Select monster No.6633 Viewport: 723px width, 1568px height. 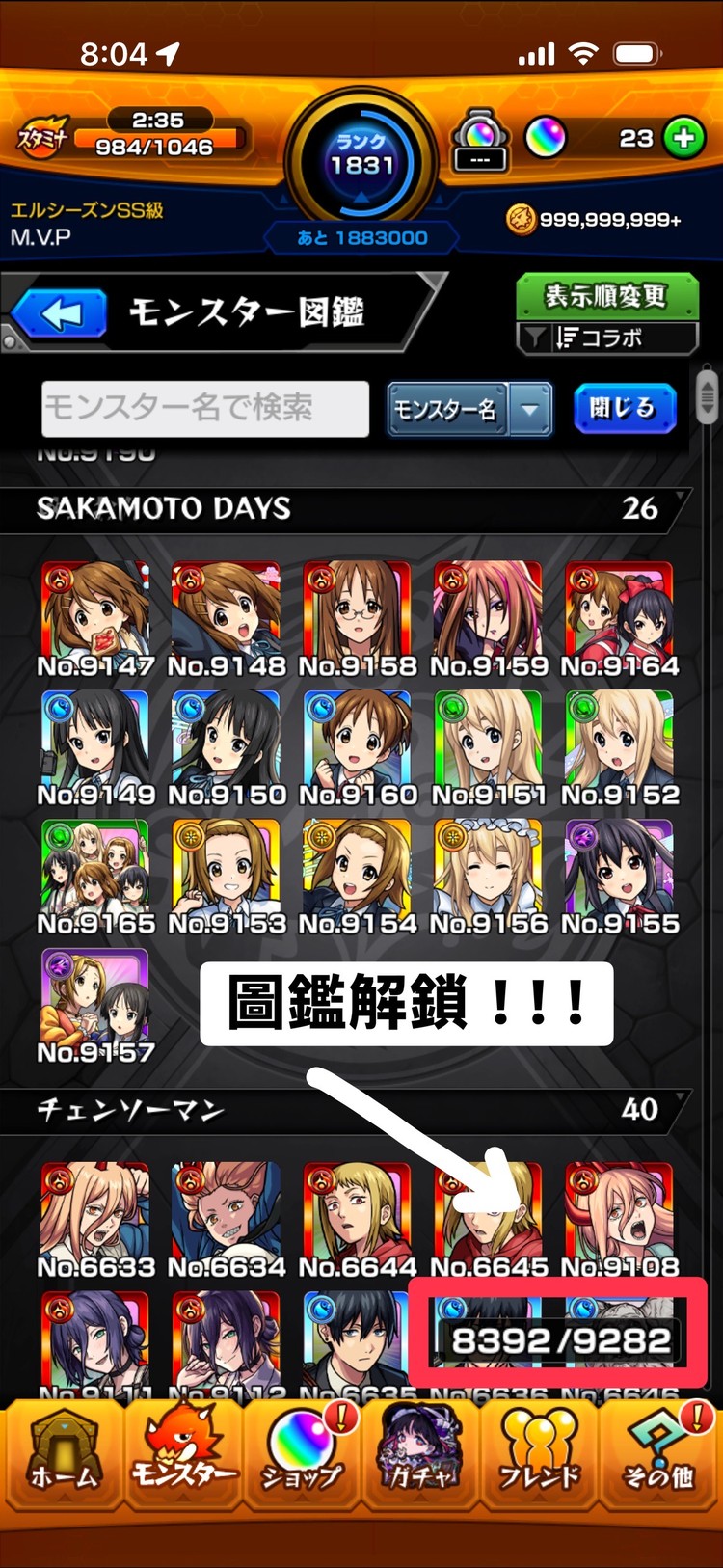pos(95,1221)
